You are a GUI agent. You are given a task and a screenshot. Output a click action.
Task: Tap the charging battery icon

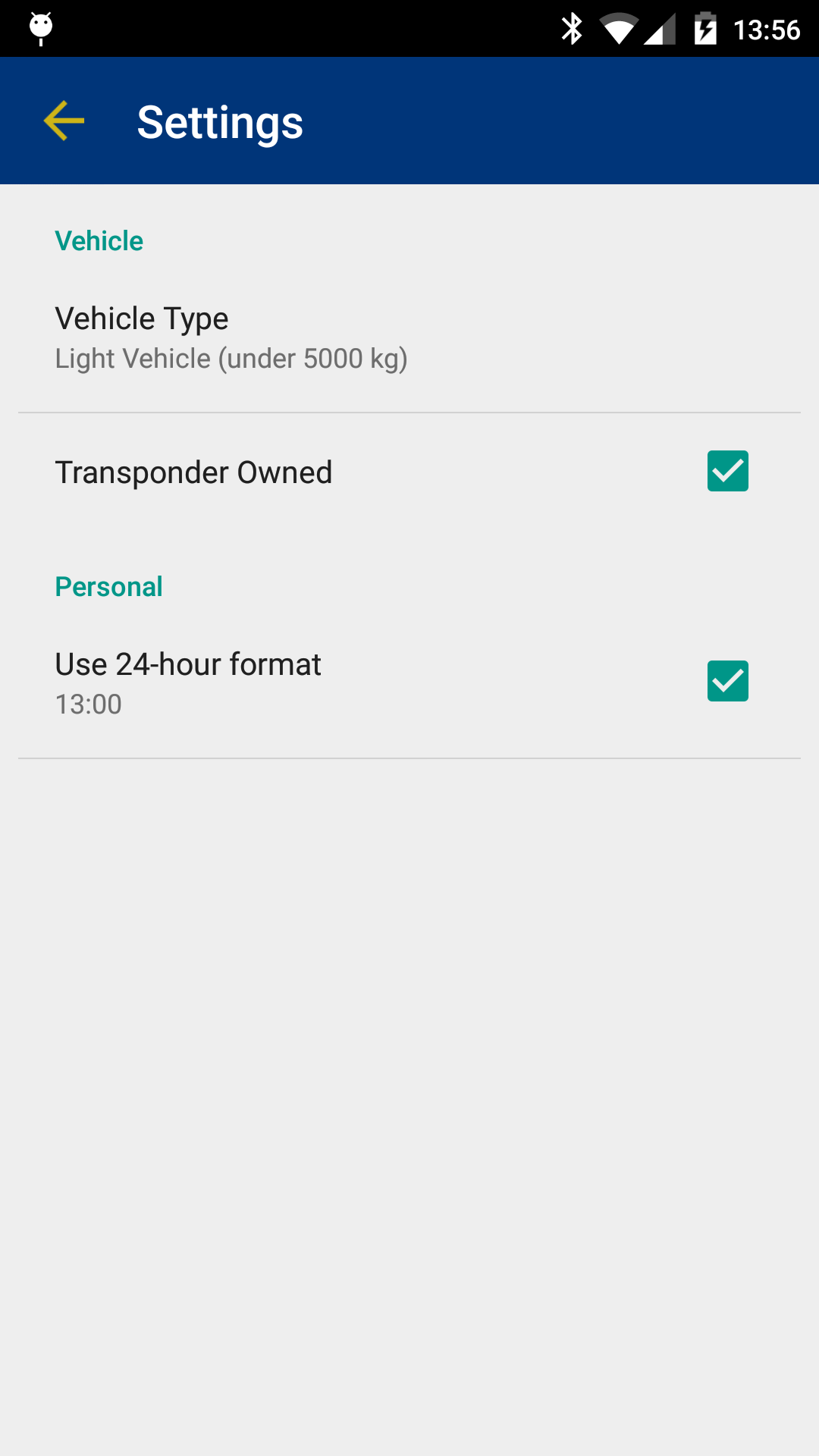pyautogui.click(x=706, y=28)
